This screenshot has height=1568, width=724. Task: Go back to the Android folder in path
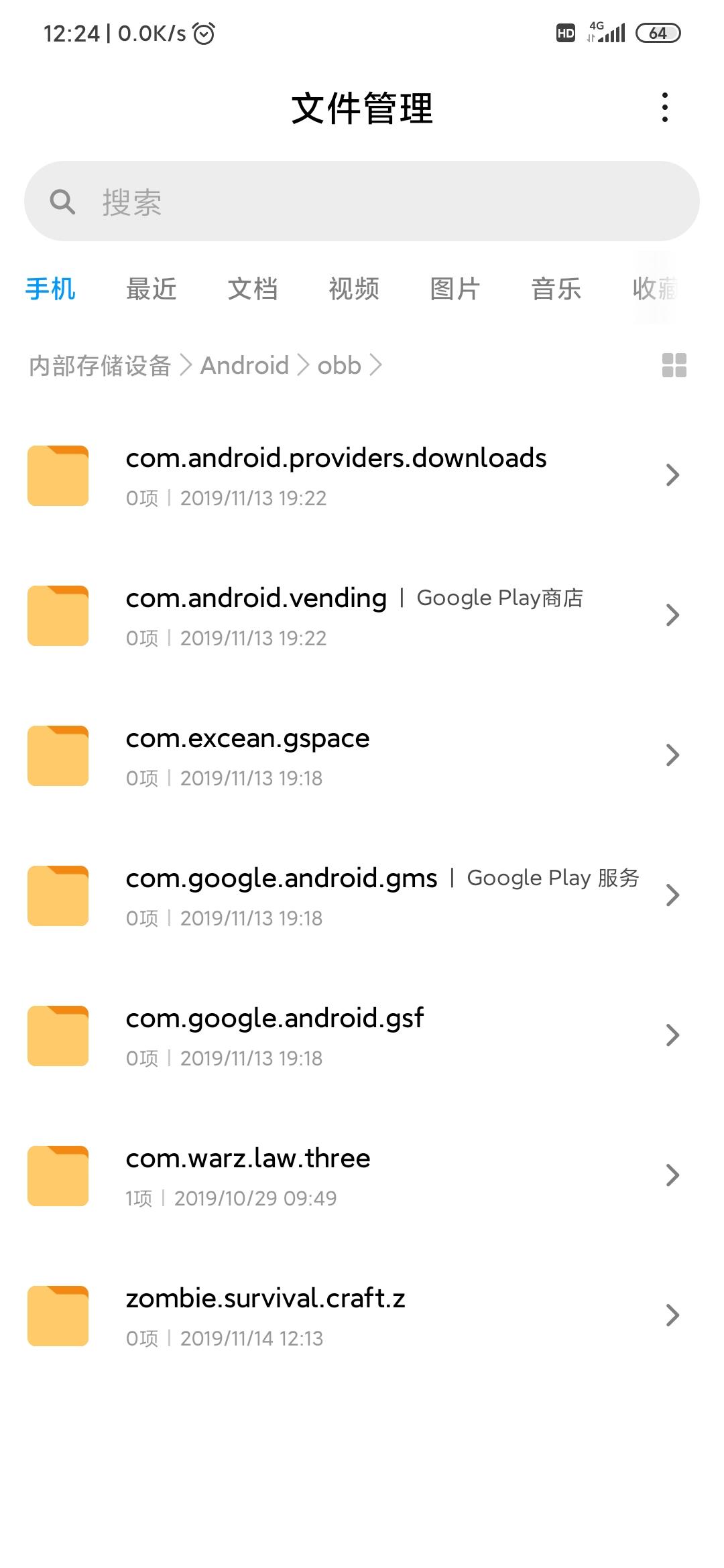click(x=245, y=366)
